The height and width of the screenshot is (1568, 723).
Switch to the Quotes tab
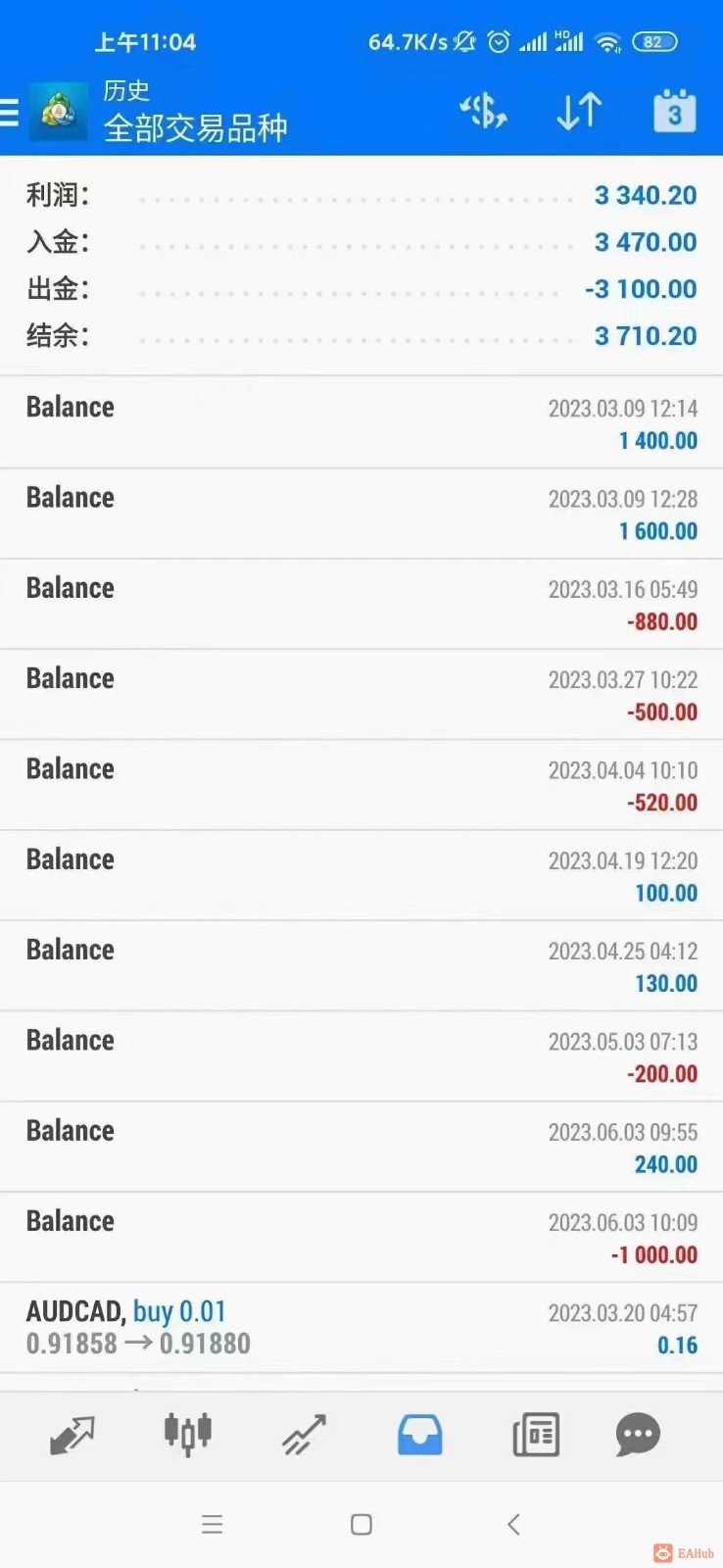[x=72, y=1435]
